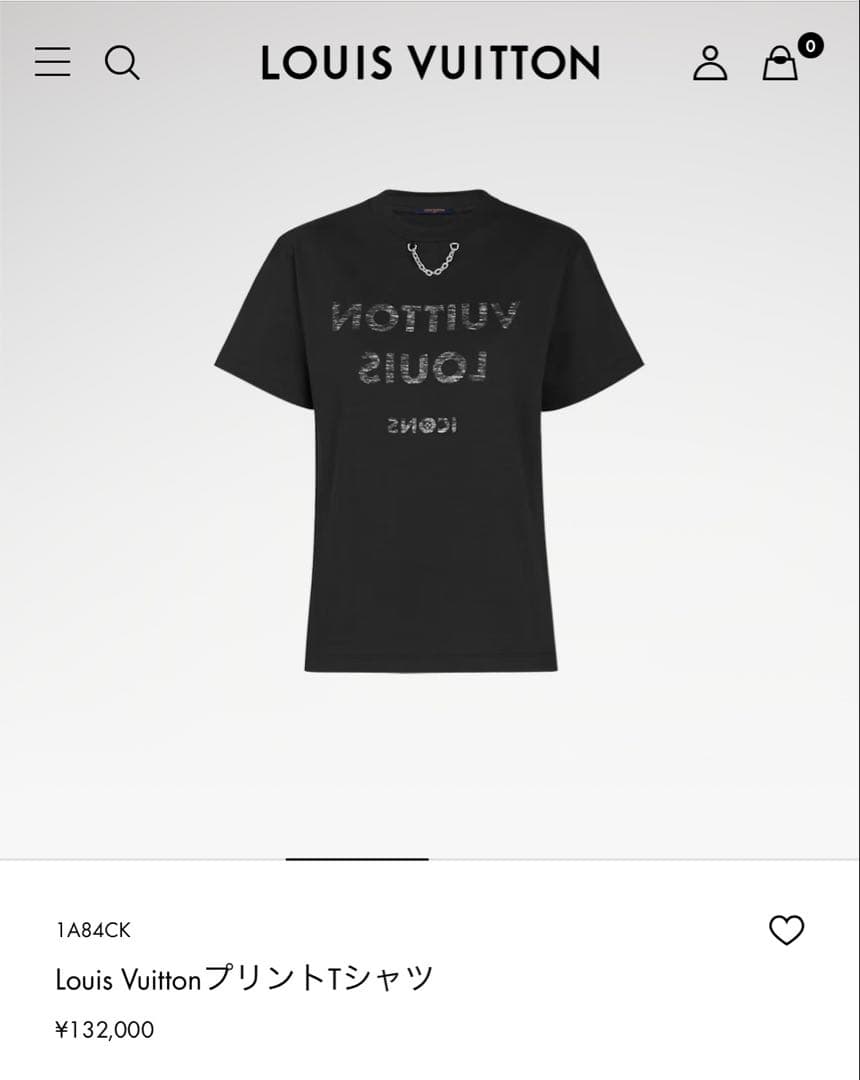Start a product search with the magnifier
This screenshot has width=860, height=1080.
[x=124, y=62]
